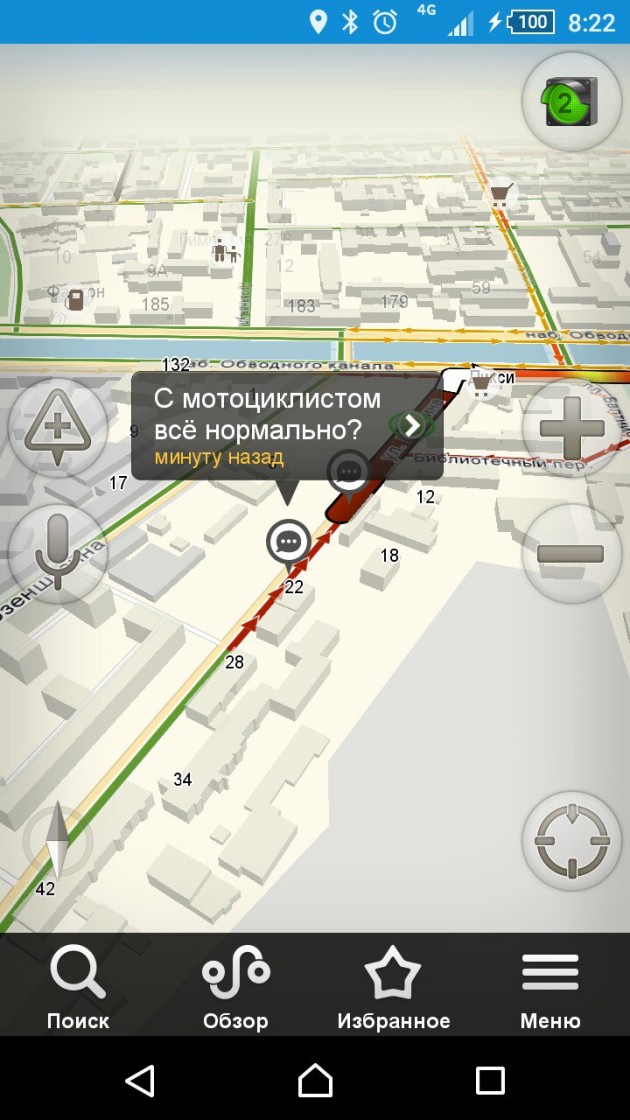This screenshot has height=1120, width=630.
Task: Open the Меню tab
Action: click(x=550, y=989)
